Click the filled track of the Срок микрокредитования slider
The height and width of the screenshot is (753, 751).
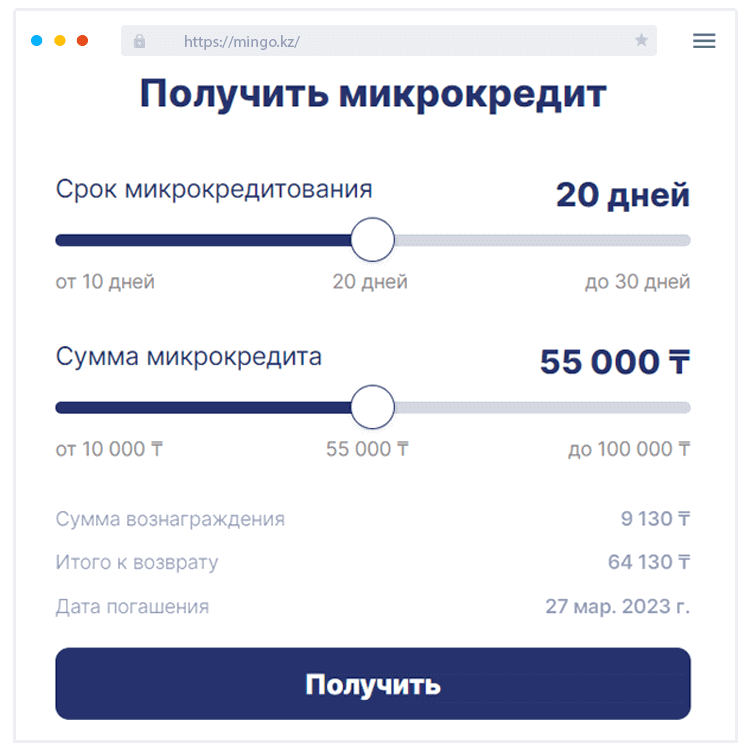click(x=200, y=240)
